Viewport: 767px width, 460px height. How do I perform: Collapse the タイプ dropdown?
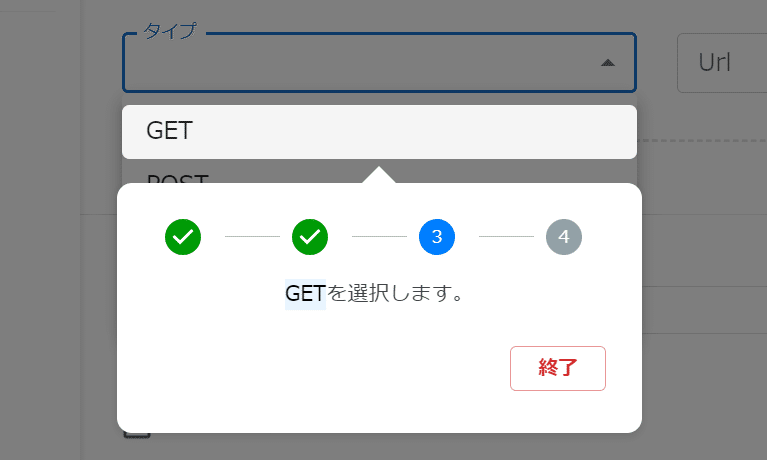[x=607, y=63]
